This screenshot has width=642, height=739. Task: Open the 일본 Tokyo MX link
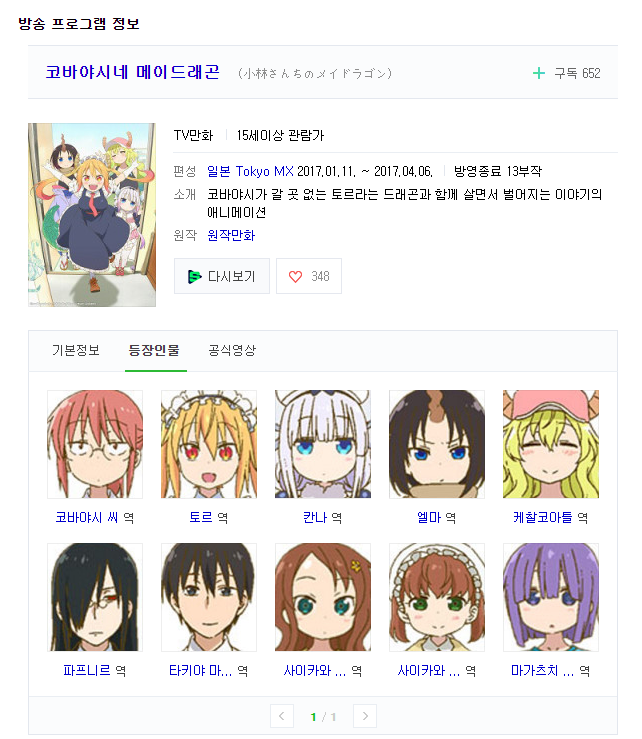pos(250,171)
